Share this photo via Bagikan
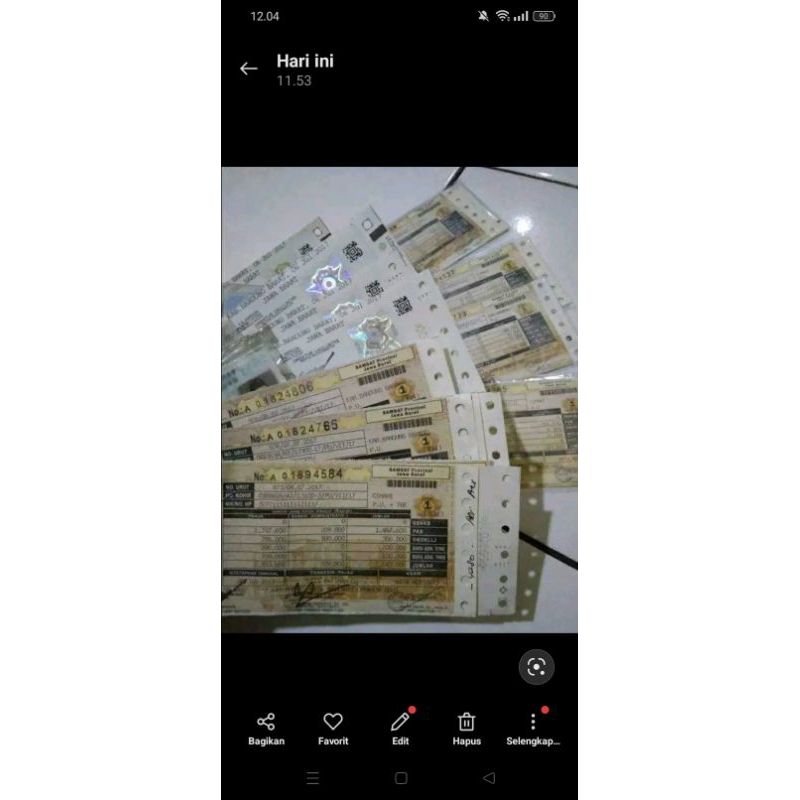Screen dimensions: 800x800 tap(266, 729)
